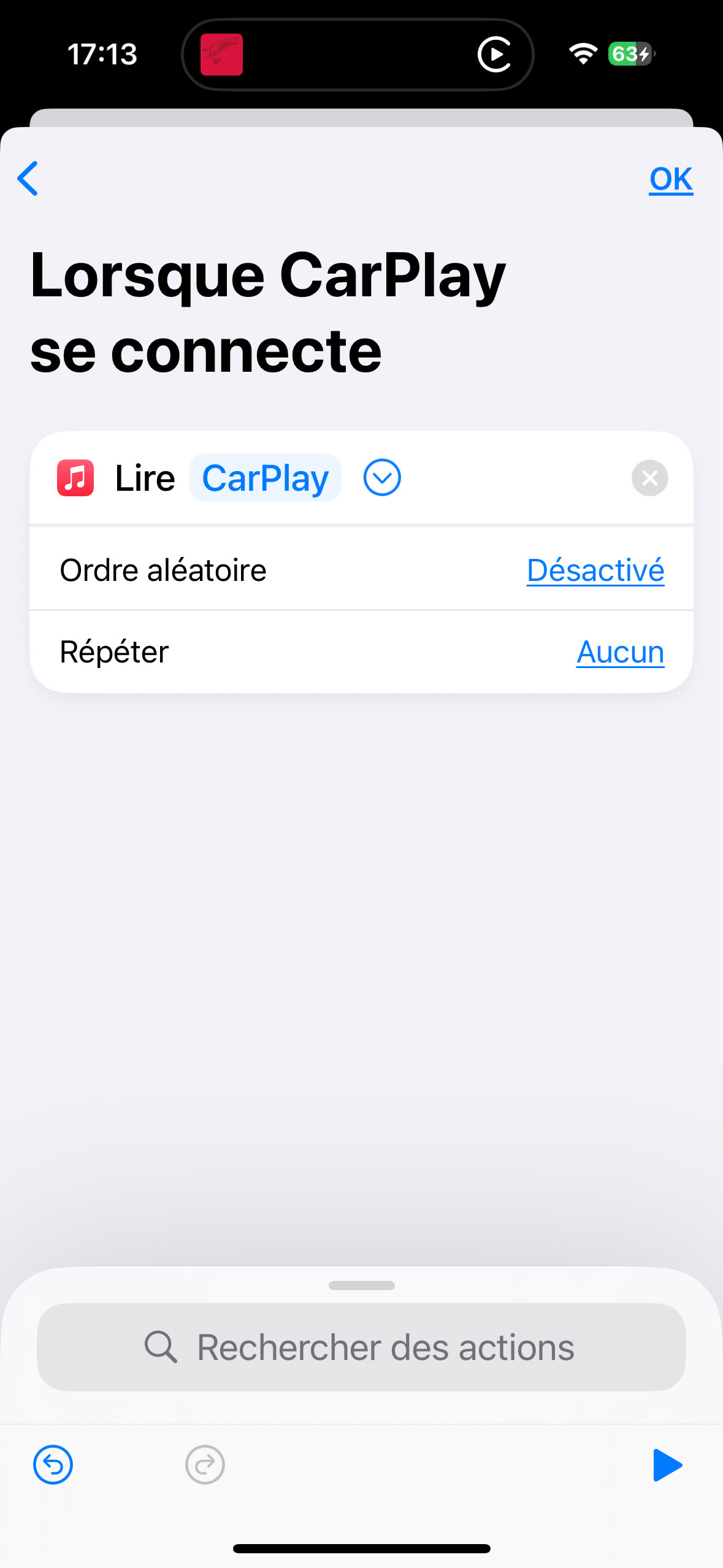Remove the Lire action

[649, 478]
